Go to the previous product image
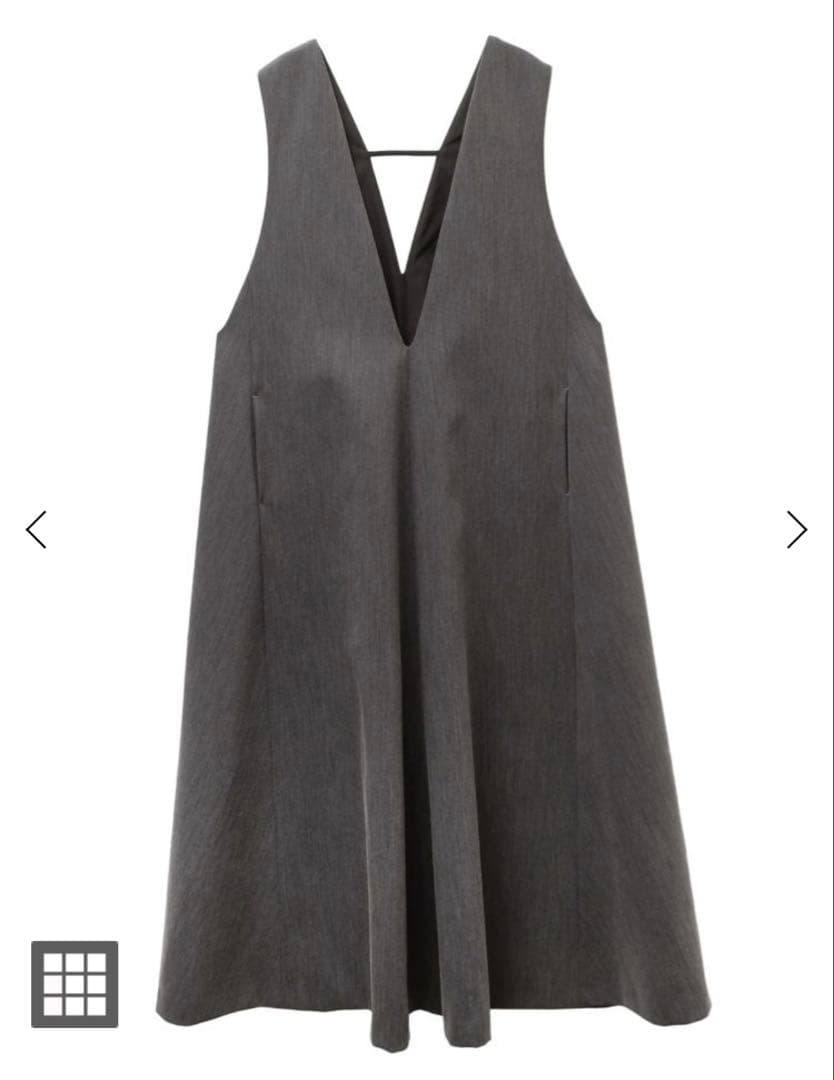Viewport: 834px width, 1080px height. coord(36,529)
